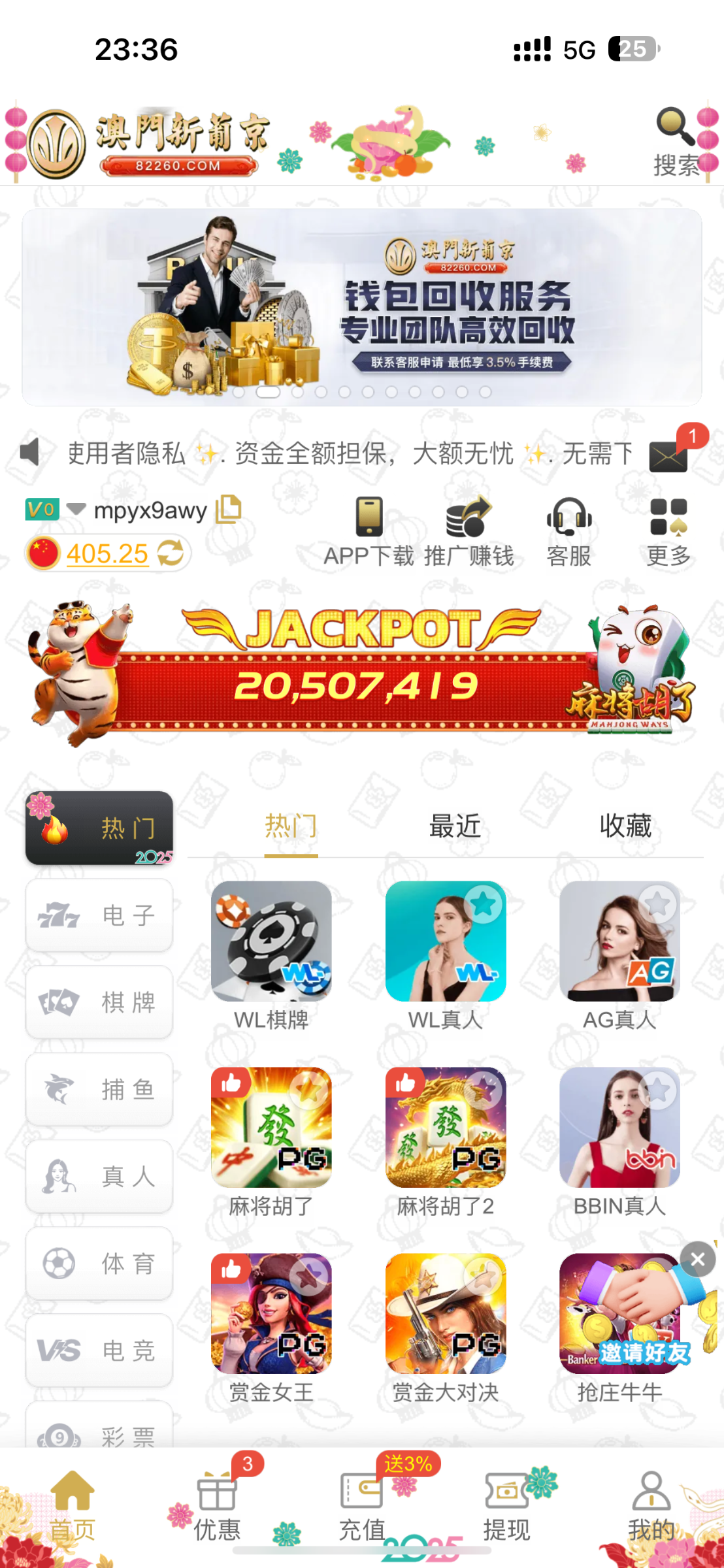Open the 钱包回收服务 promo banner

[362, 307]
